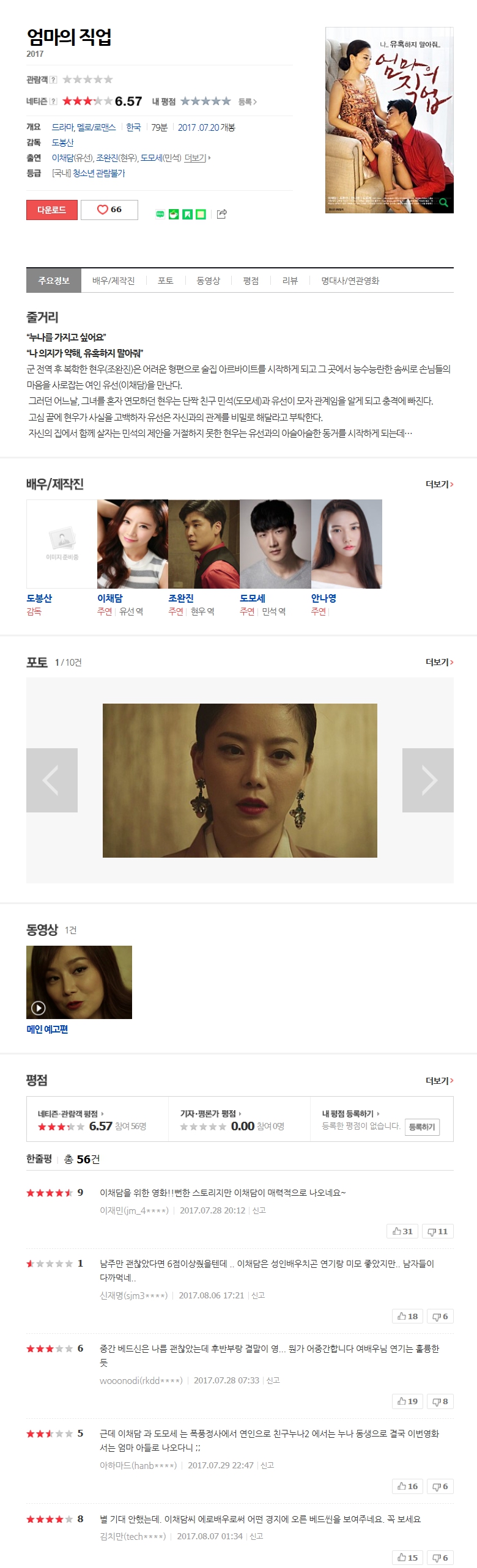Switch to the 동영상 tab
Image resolution: width=477 pixels, height=1568 pixels.
coord(208,281)
